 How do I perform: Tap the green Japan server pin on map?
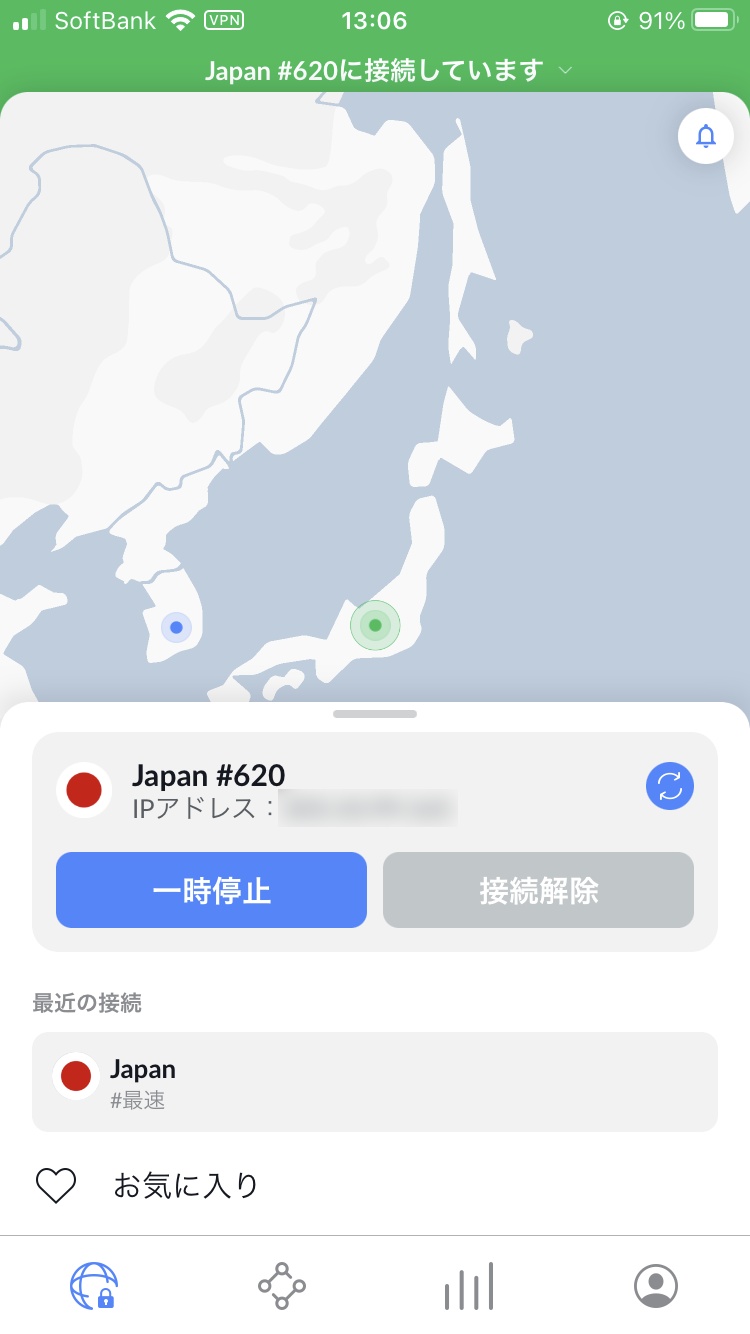click(375, 625)
